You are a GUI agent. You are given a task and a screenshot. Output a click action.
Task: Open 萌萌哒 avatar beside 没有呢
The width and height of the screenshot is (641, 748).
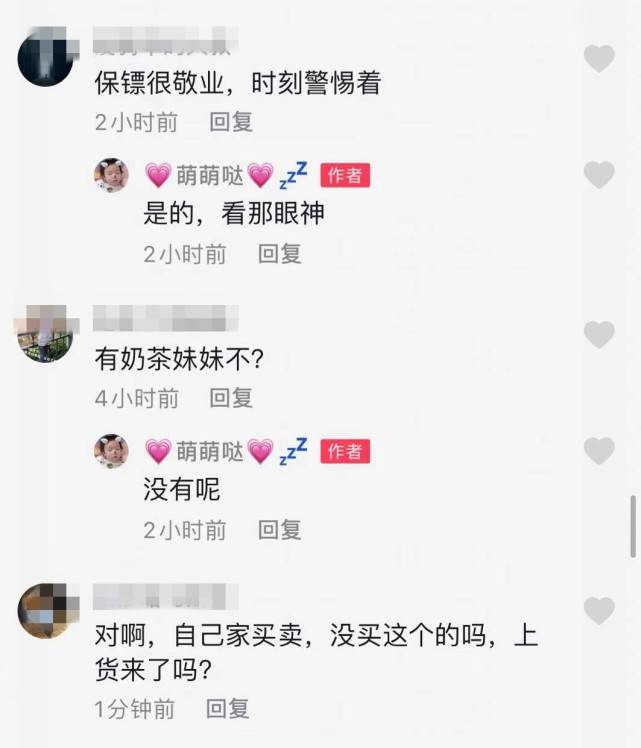pos(111,451)
